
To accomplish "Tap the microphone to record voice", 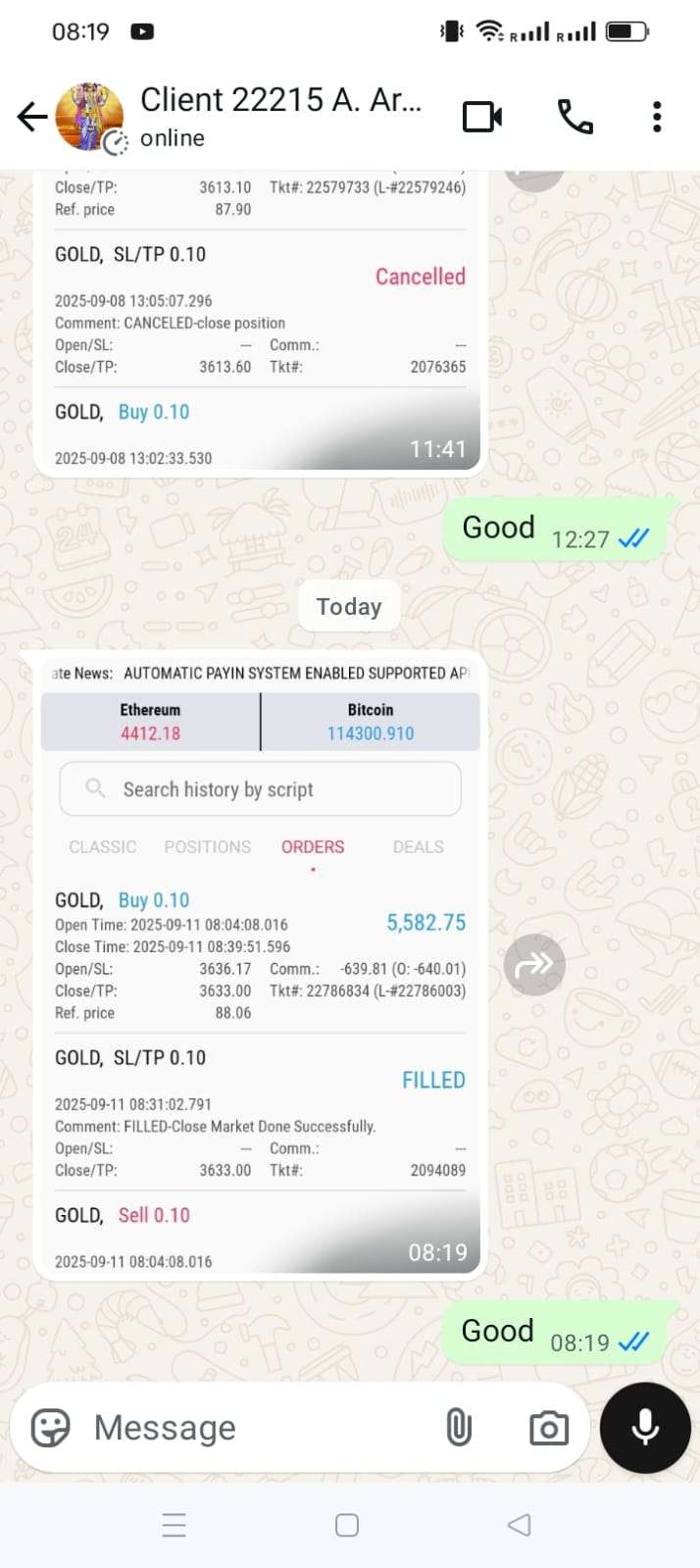I will 645,1428.
